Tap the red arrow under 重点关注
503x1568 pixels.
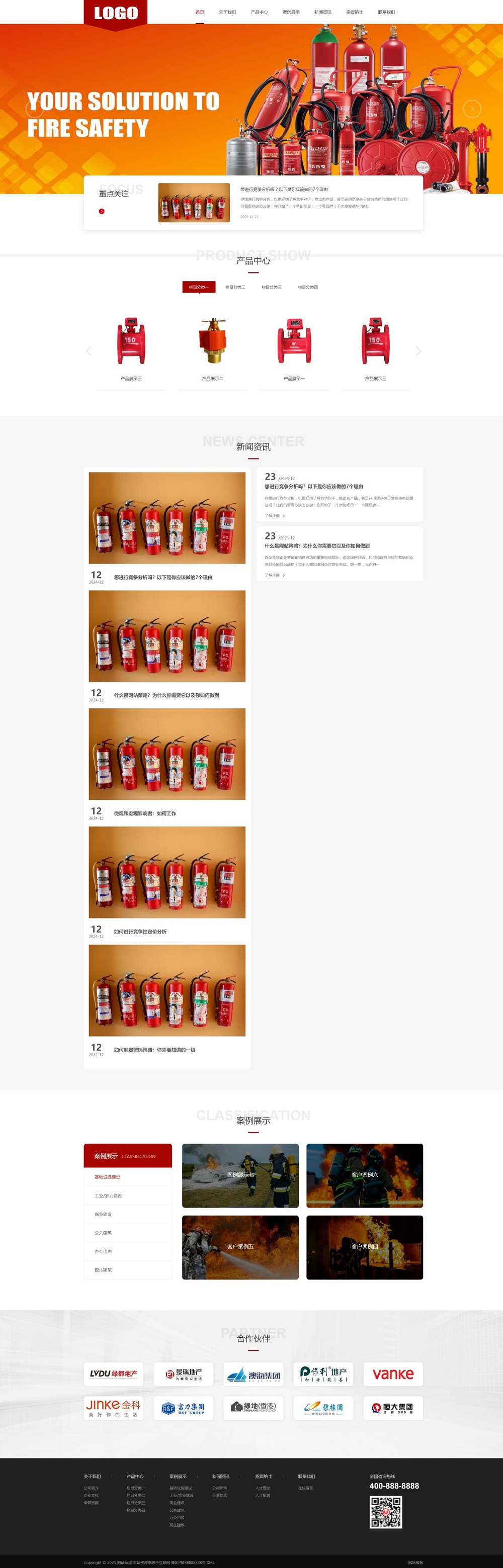[x=102, y=211]
